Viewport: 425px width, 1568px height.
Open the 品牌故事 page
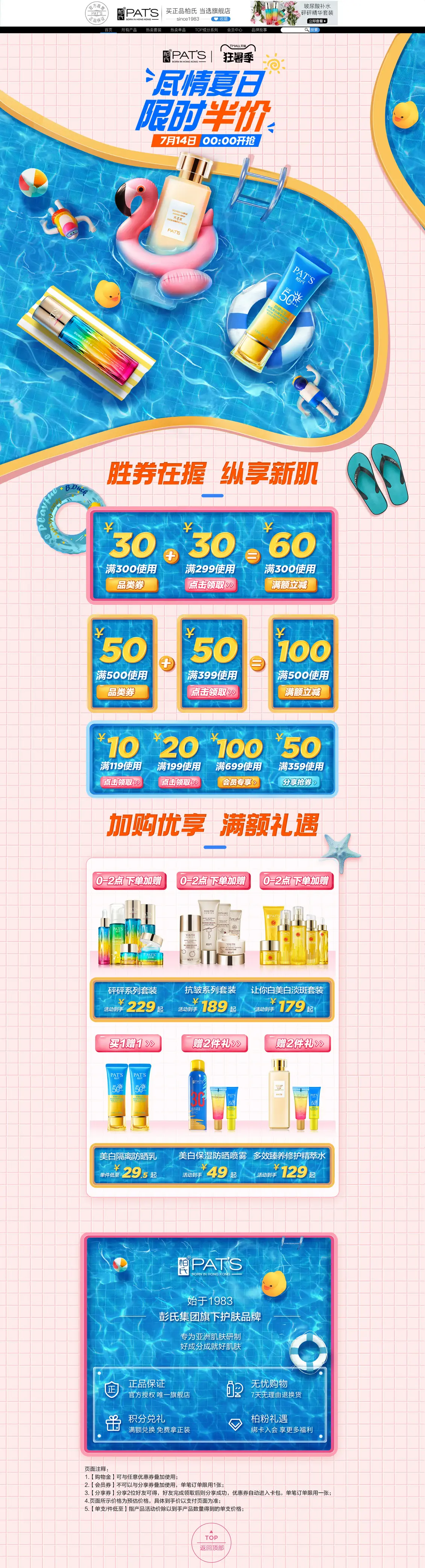click(x=259, y=30)
